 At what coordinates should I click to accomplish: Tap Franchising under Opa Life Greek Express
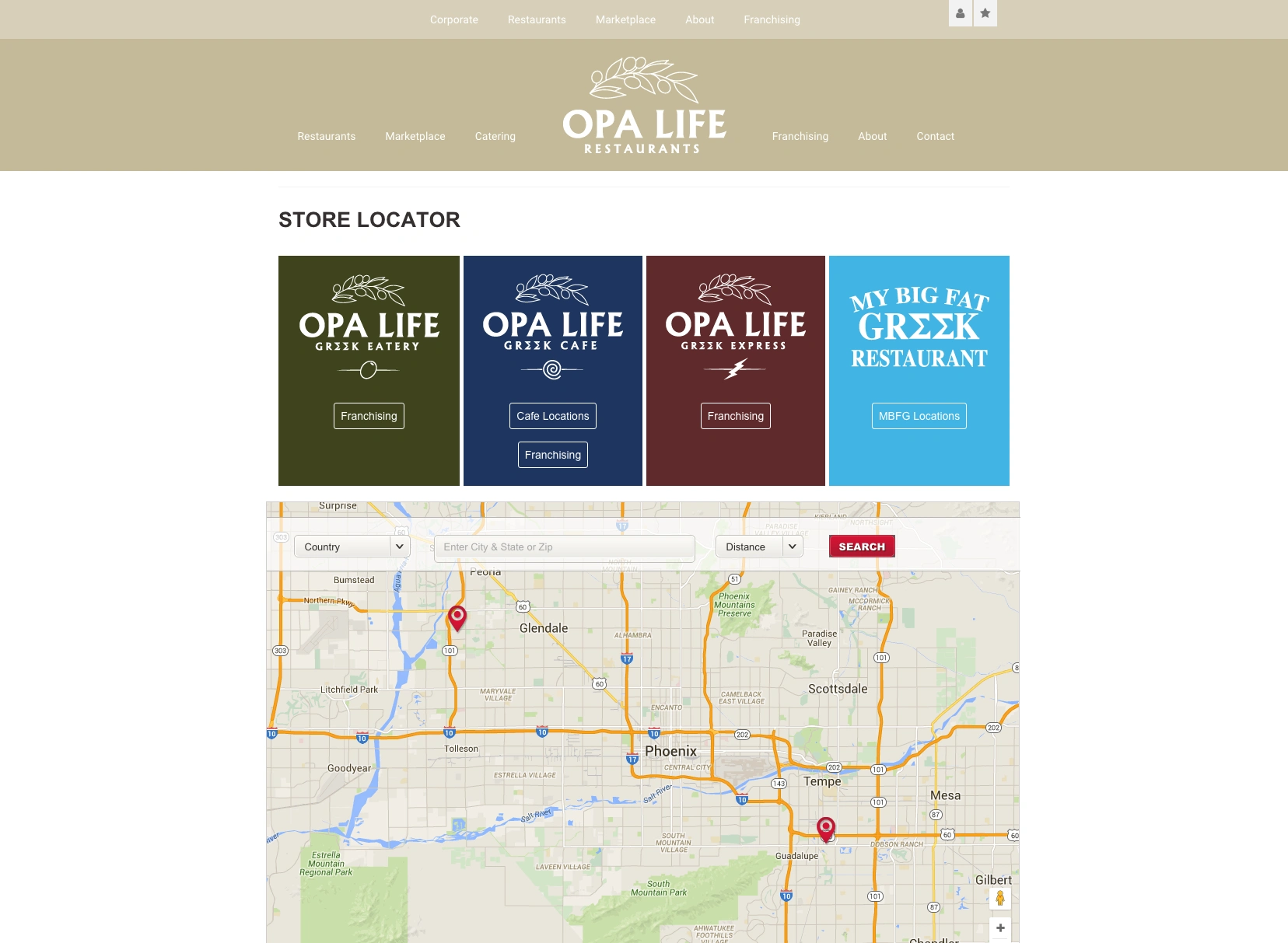tap(735, 416)
